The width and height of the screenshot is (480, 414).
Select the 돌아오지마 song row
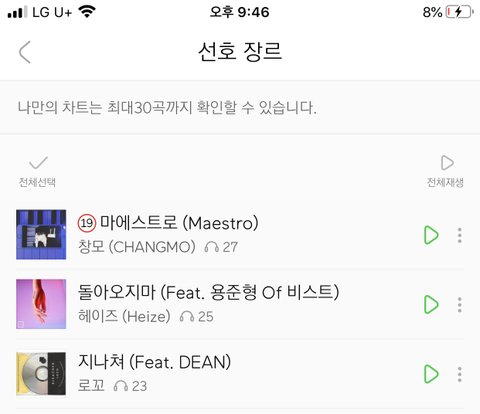tap(240, 304)
